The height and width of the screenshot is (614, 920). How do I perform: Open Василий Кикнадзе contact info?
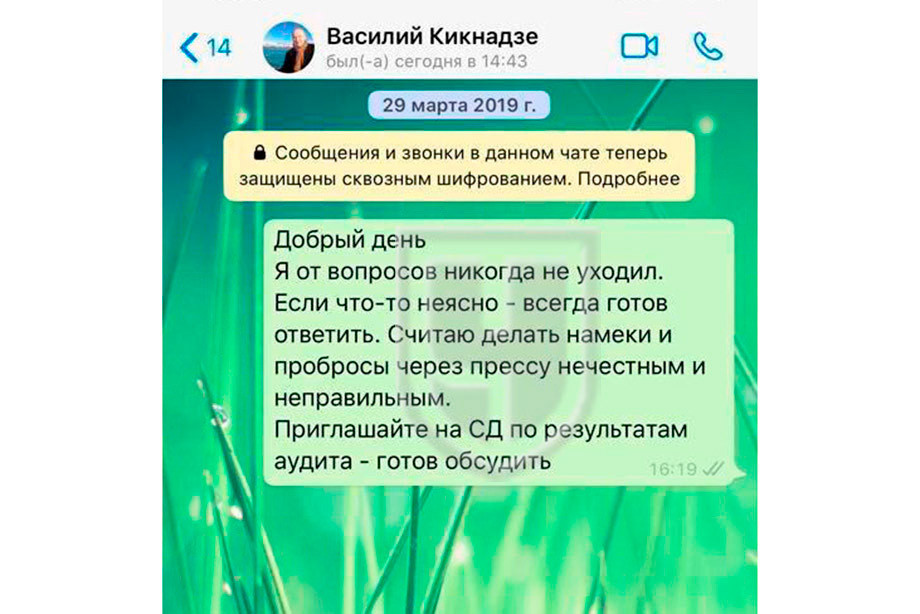(x=431, y=47)
